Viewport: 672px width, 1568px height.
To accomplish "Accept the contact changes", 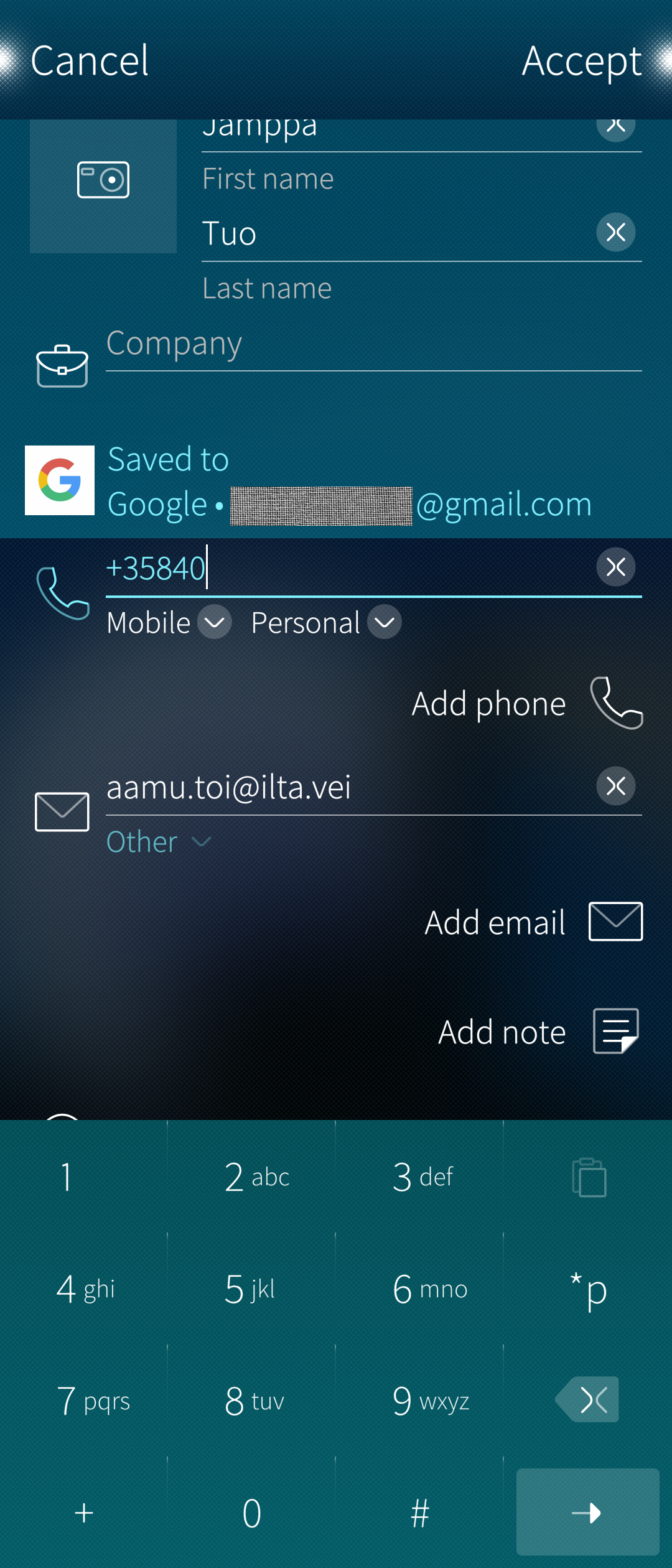I will [x=581, y=61].
